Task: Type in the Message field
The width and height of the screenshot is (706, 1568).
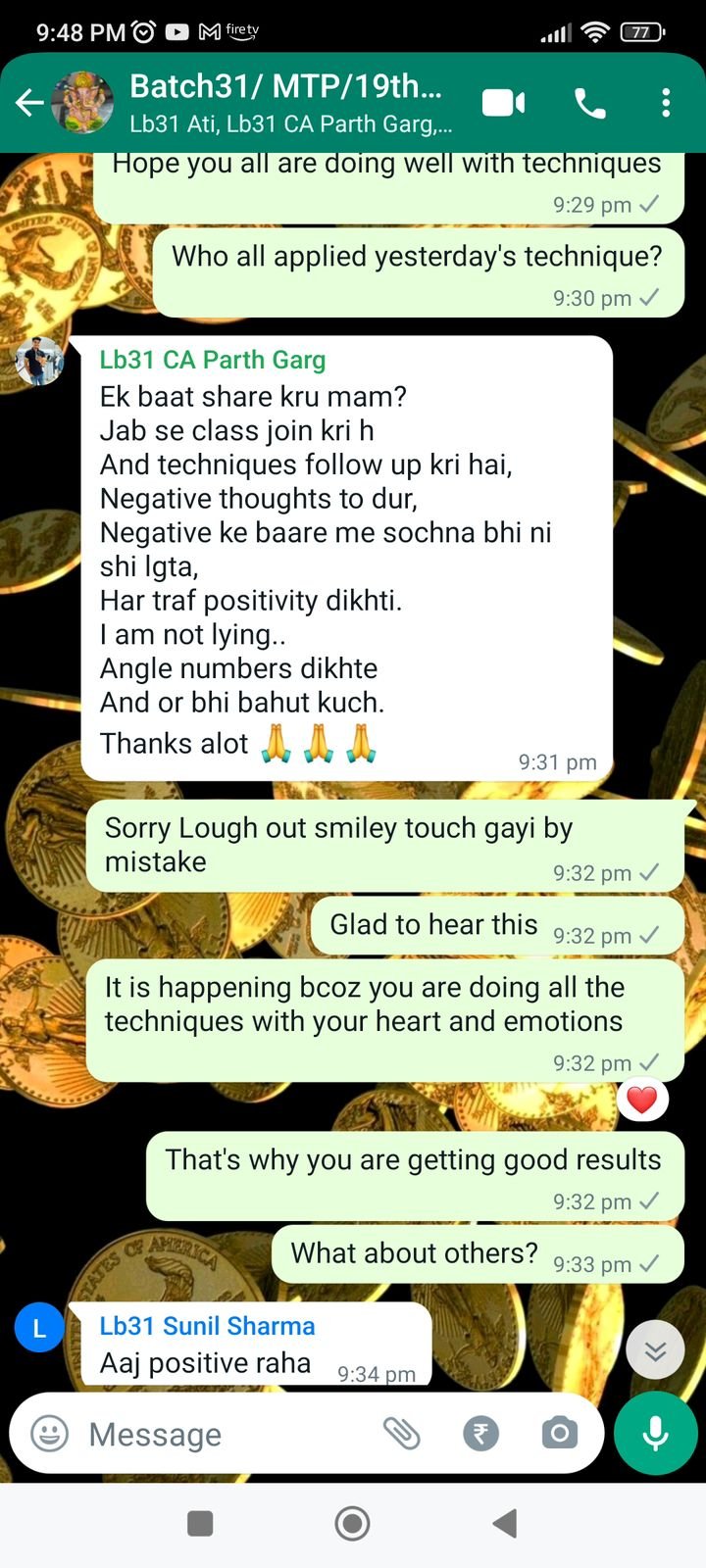Action: [x=226, y=1434]
